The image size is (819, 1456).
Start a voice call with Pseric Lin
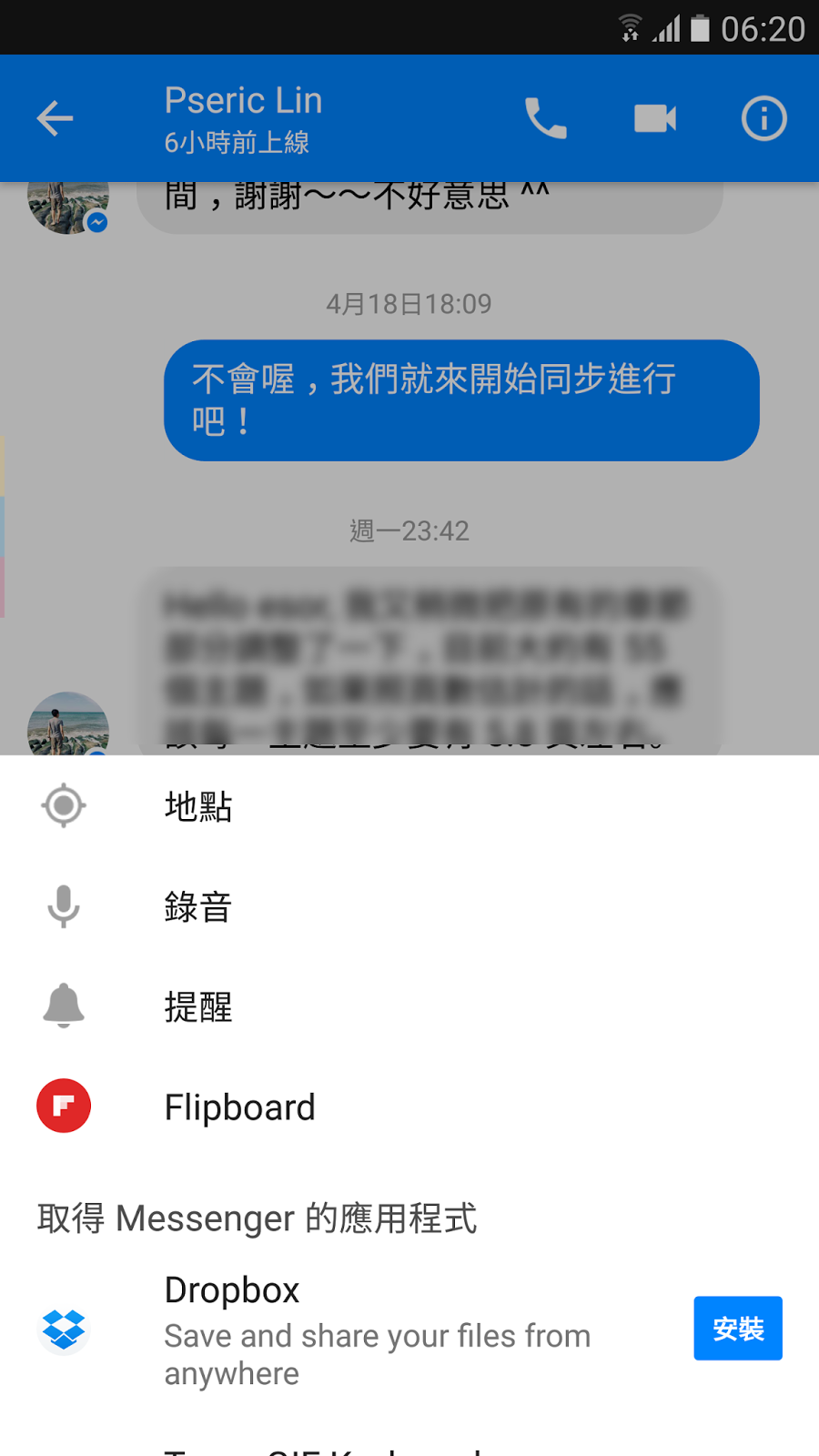point(546,118)
